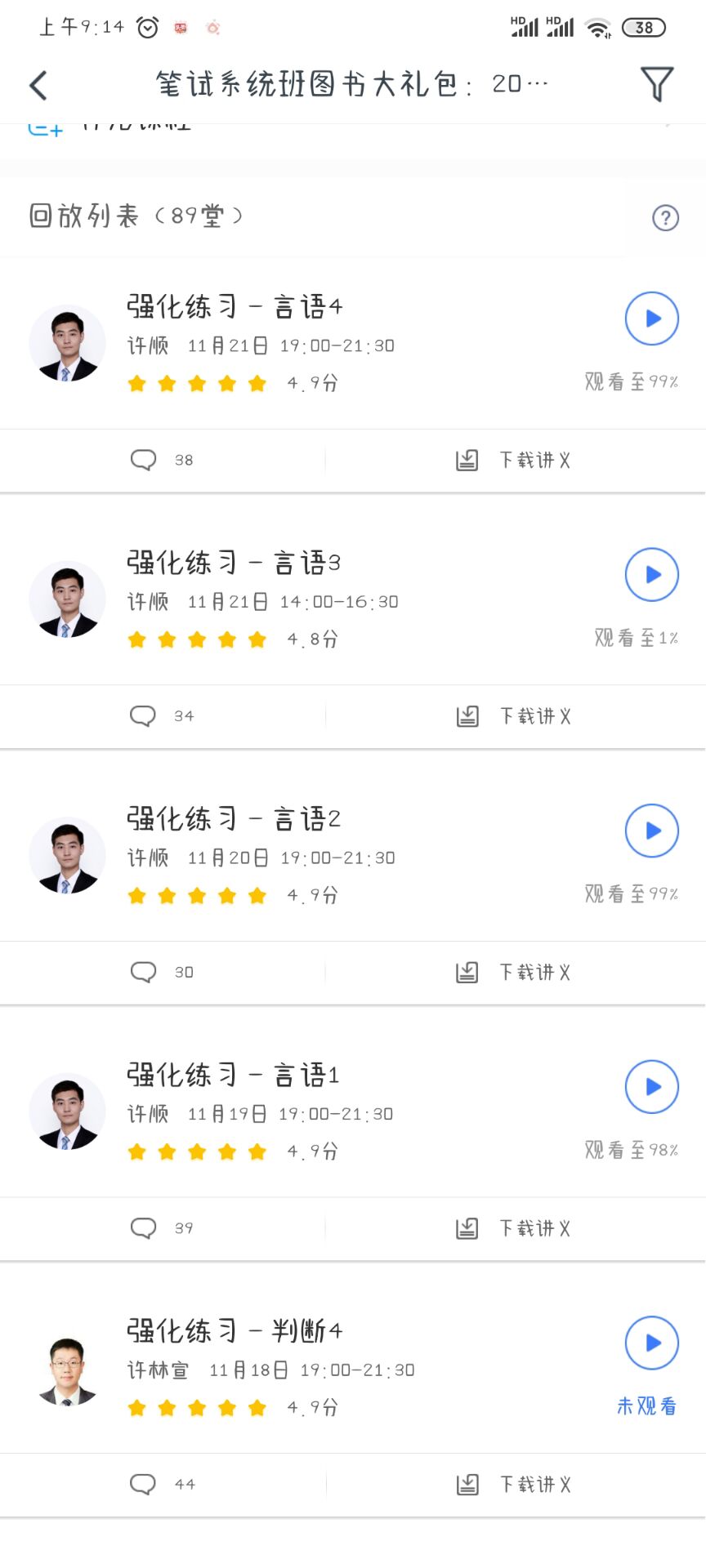Tap 下载讲义 link under 强化练习-言语1
The height and width of the screenshot is (1568, 706).
tap(534, 1228)
